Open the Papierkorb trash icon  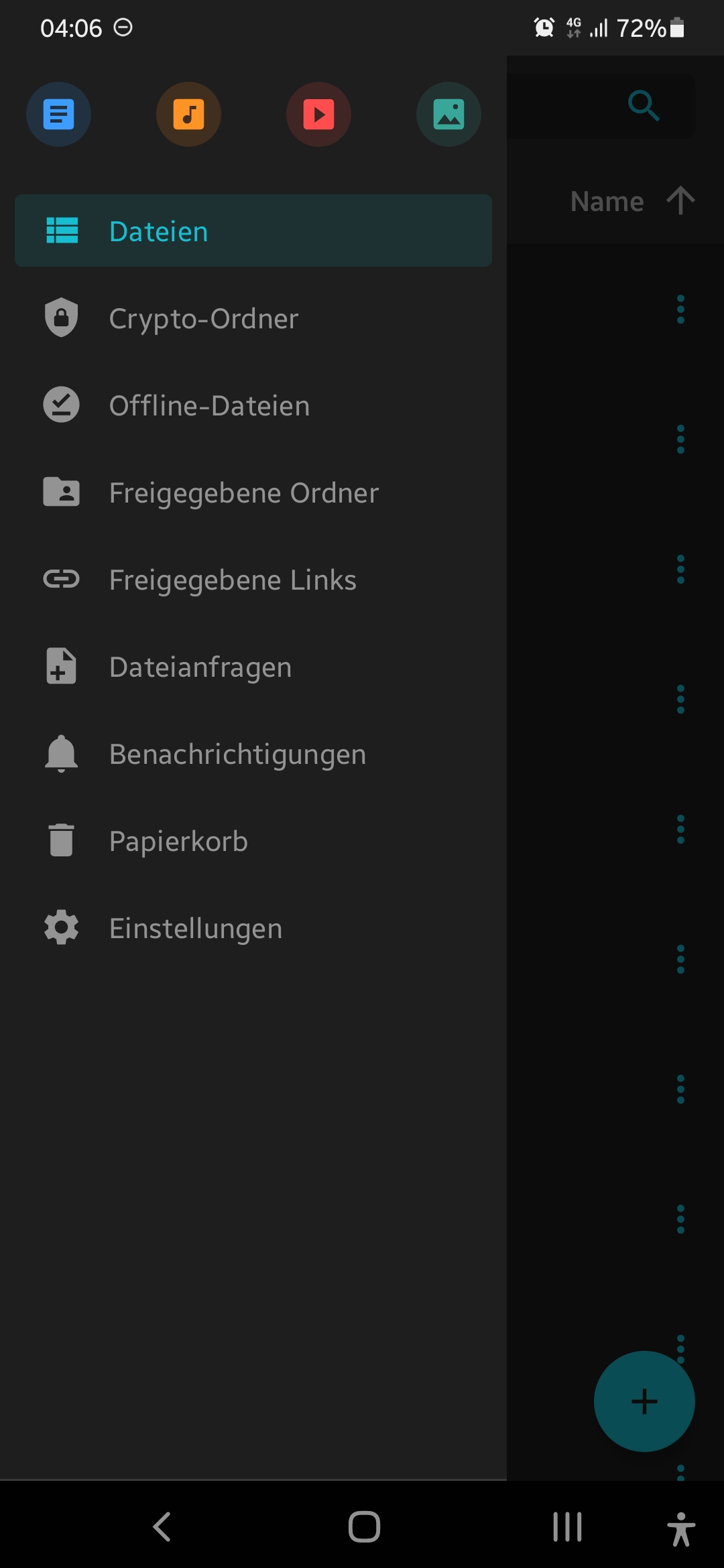point(61,840)
